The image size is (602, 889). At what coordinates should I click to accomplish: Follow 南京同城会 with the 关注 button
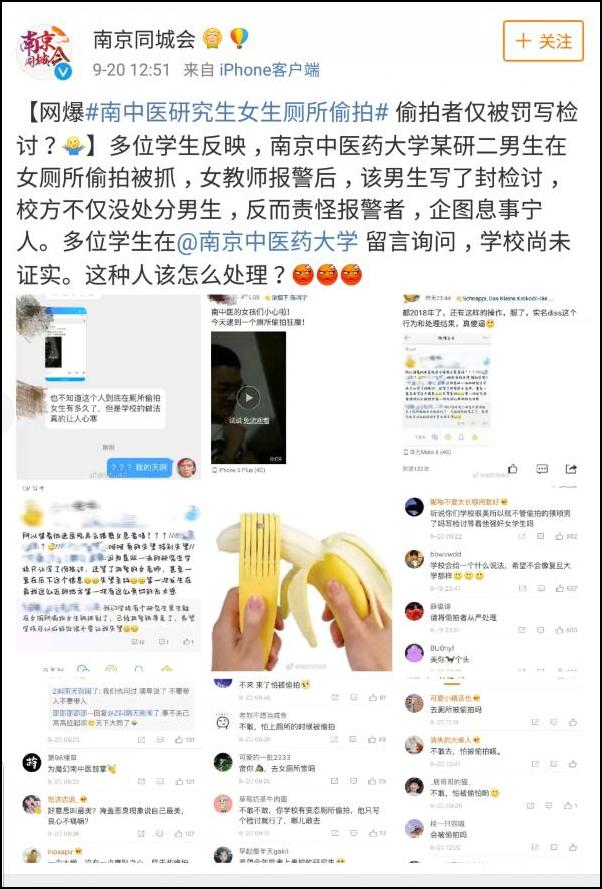[x=542, y=41]
